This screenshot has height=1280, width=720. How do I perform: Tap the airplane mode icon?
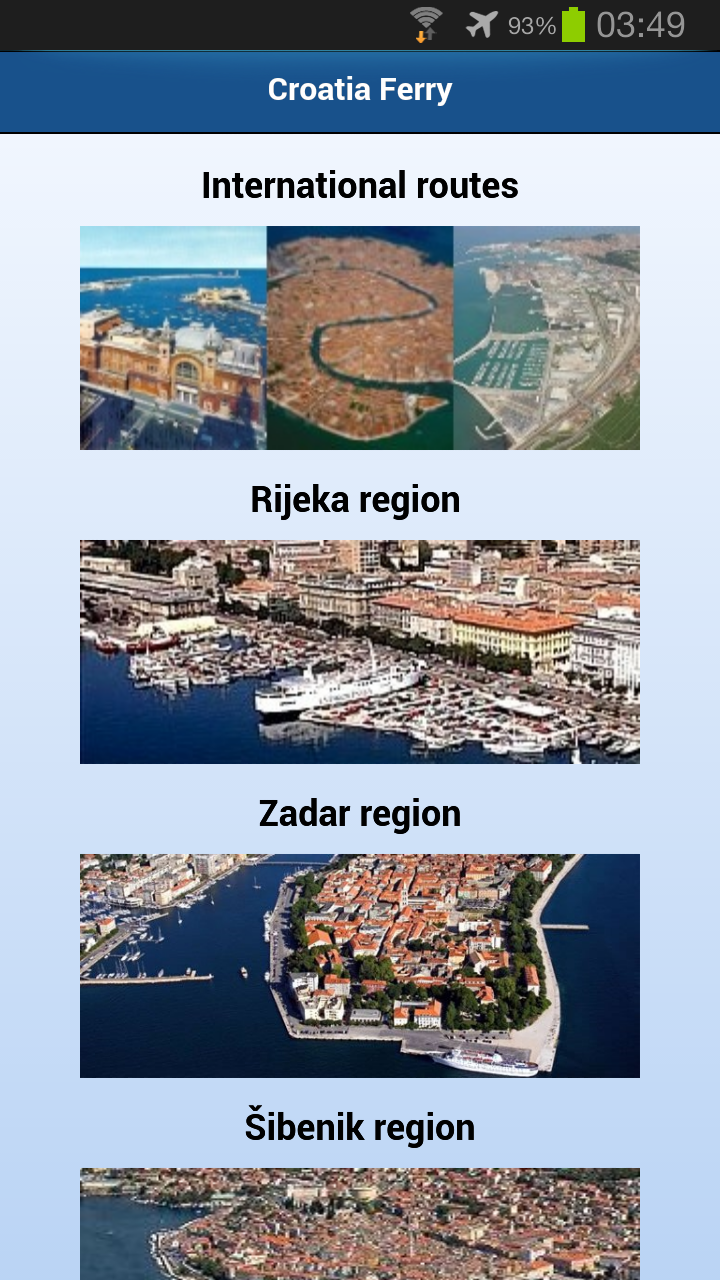pos(482,23)
